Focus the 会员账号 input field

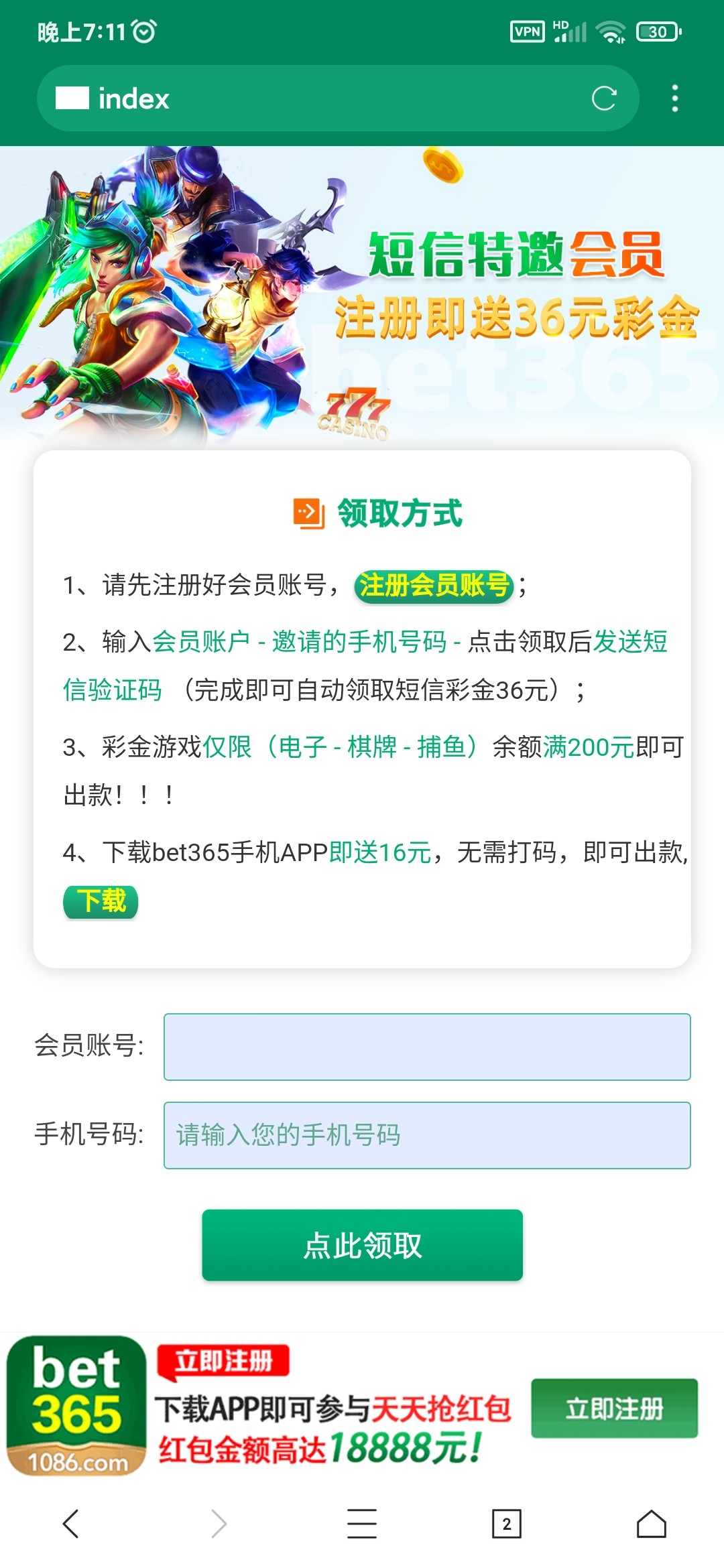coord(427,1047)
